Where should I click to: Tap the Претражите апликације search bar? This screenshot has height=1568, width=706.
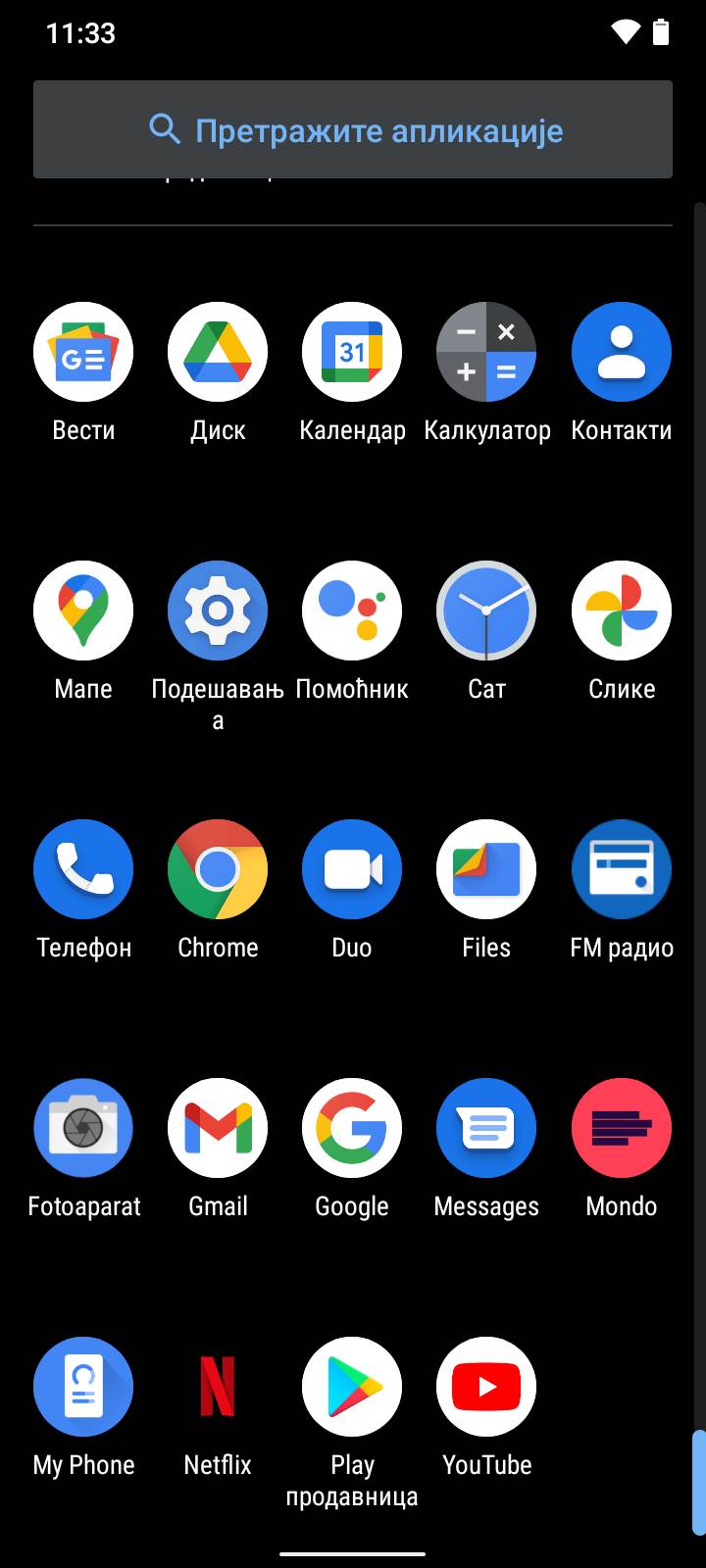[352, 128]
